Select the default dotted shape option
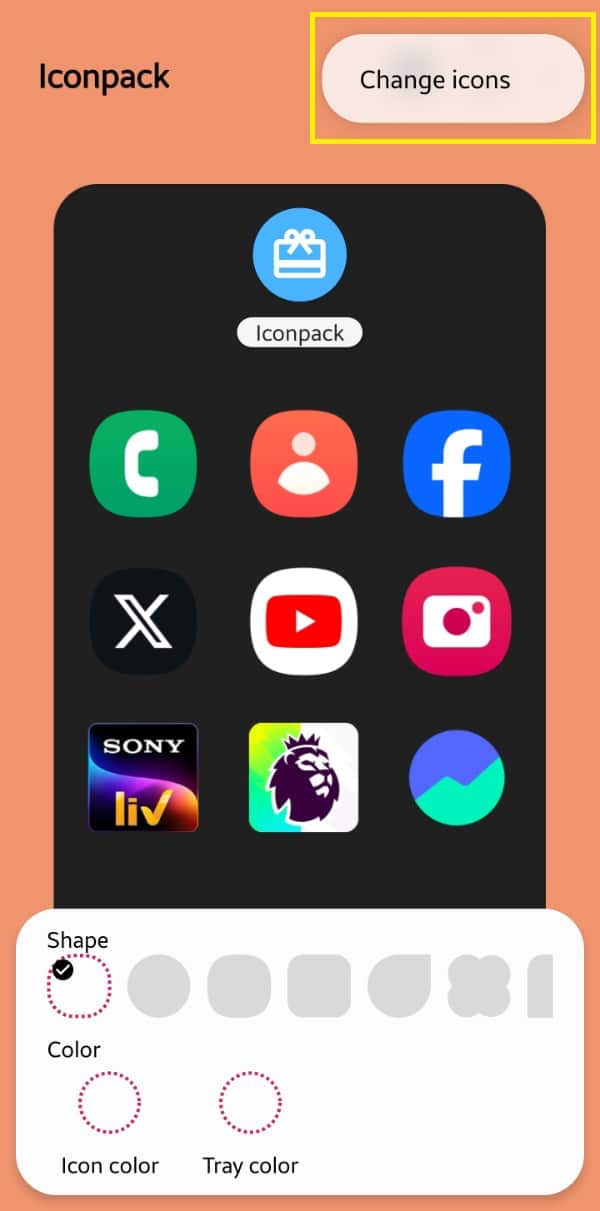600x1211 pixels. 79,986
